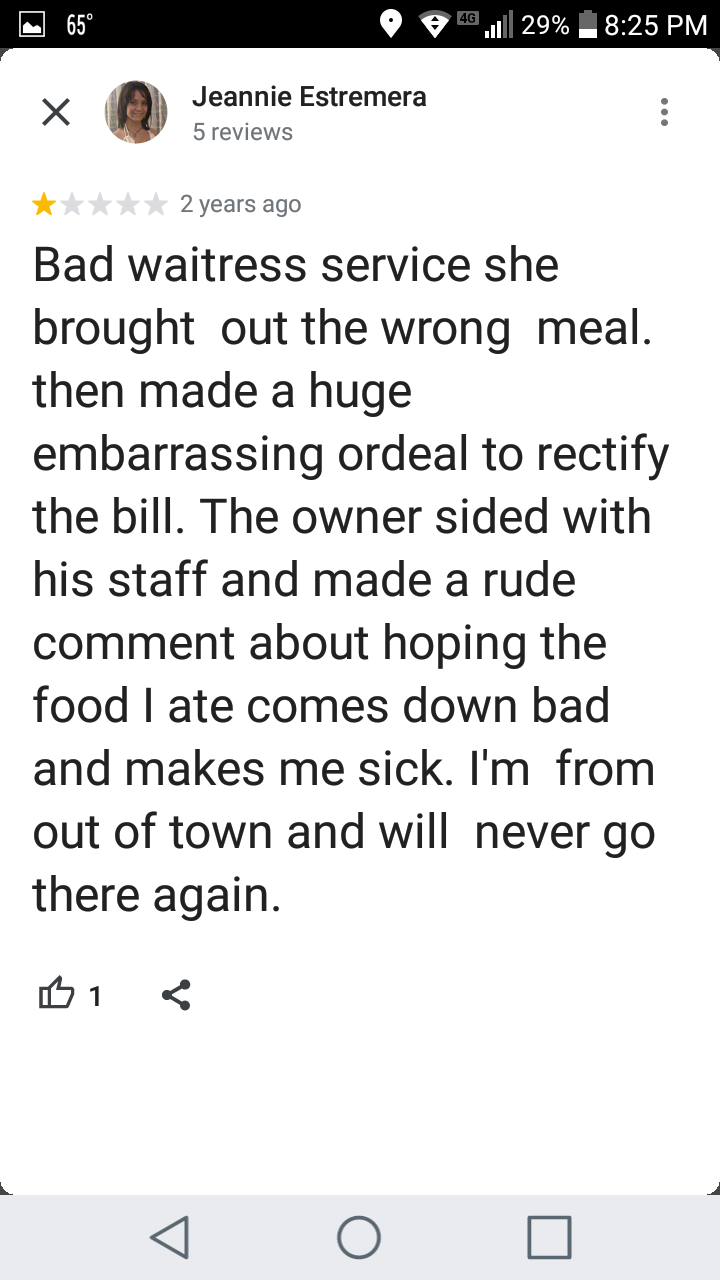Screen dimensions: 720x1280
Task: Close the review view
Action: [x=56, y=113]
